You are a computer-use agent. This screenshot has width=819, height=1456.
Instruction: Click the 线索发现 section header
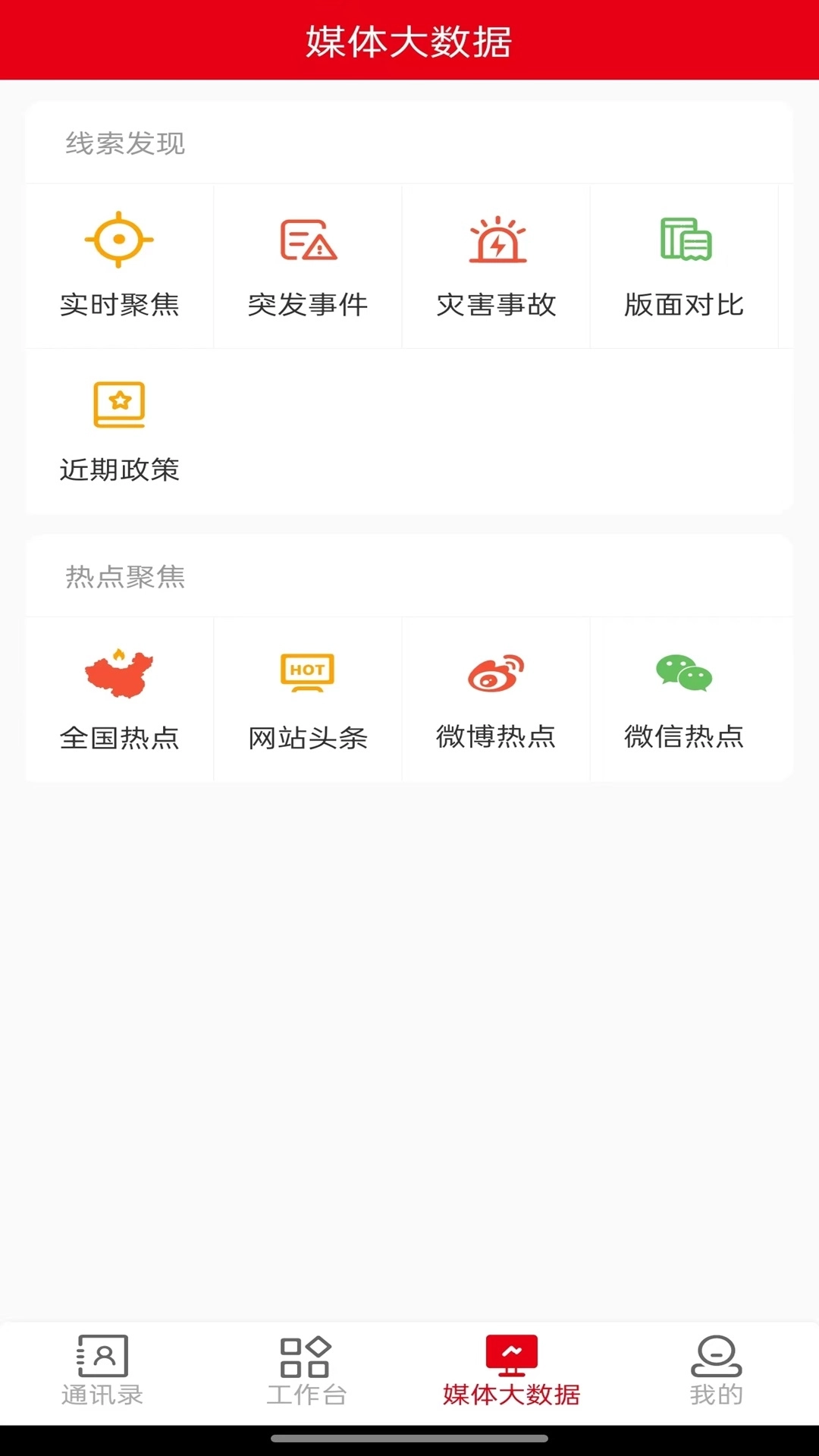(x=125, y=144)
